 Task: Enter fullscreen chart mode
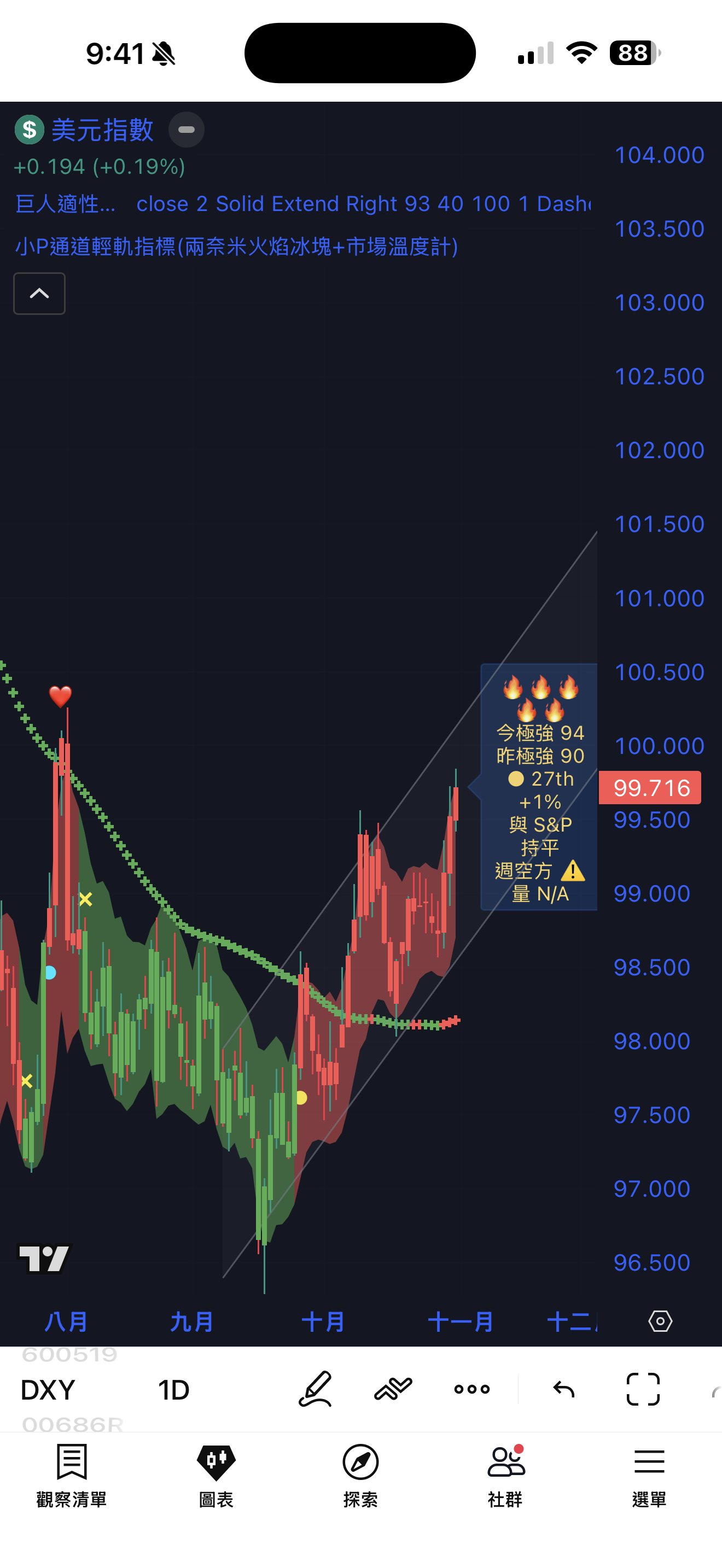(x=643, y=1389)
